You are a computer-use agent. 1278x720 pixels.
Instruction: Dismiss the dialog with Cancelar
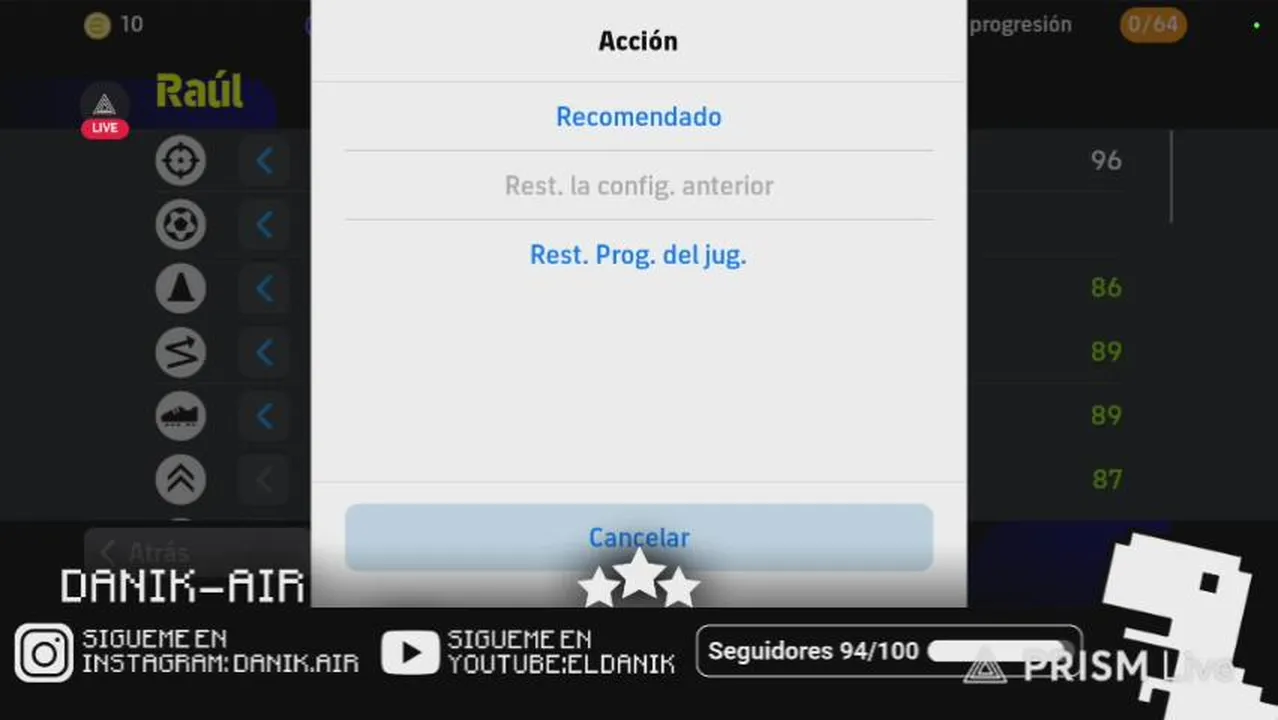(638, 537)
